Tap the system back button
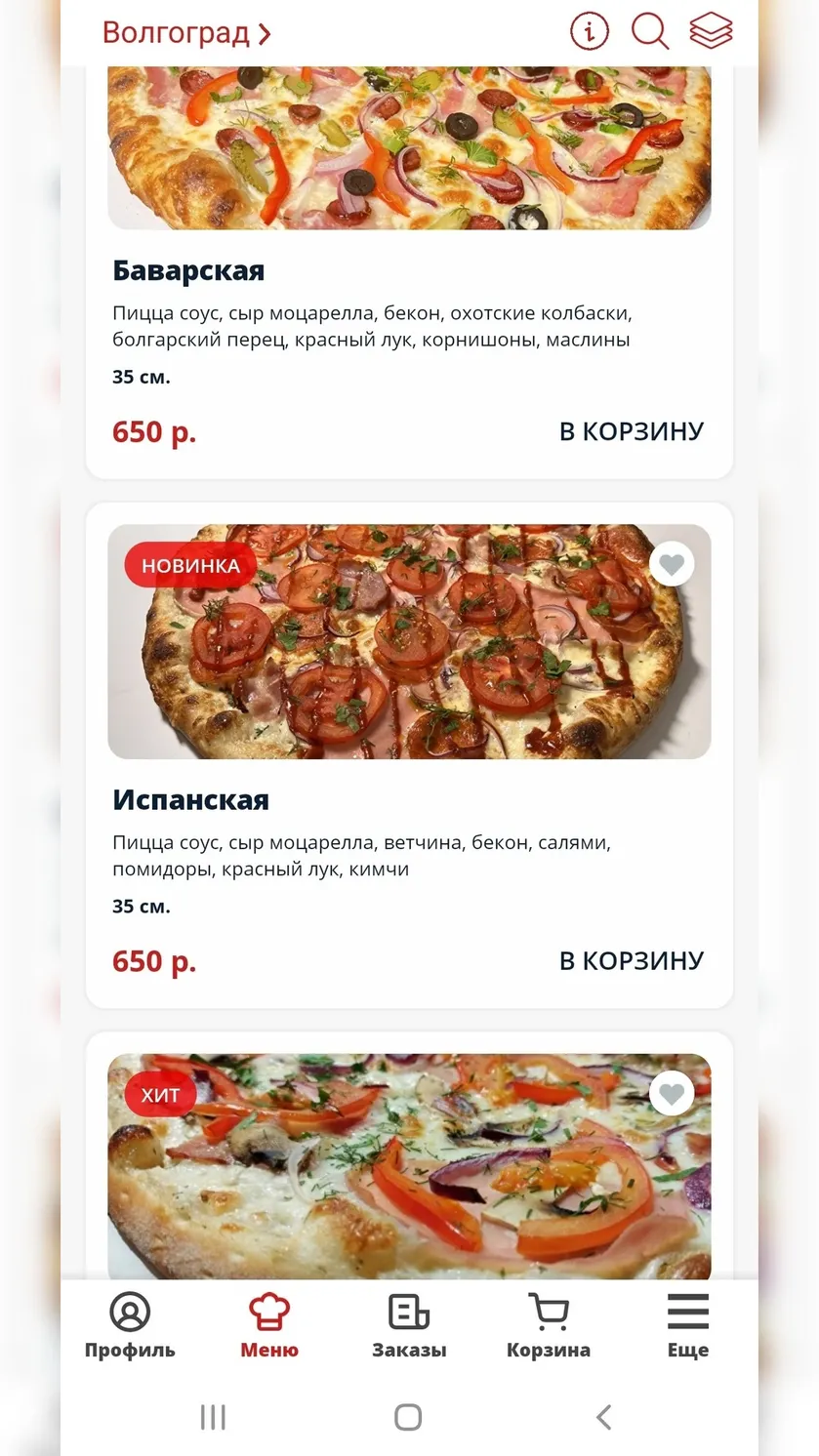 click(x=604, y=1417)
